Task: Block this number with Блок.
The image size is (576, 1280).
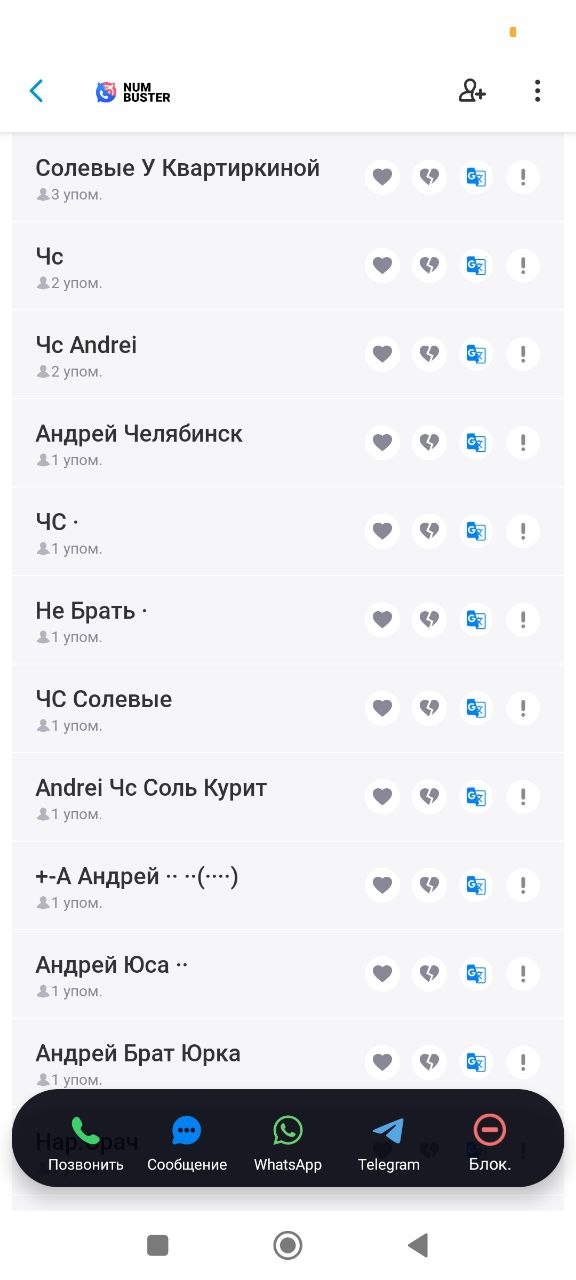Action: pos(489,1144)
